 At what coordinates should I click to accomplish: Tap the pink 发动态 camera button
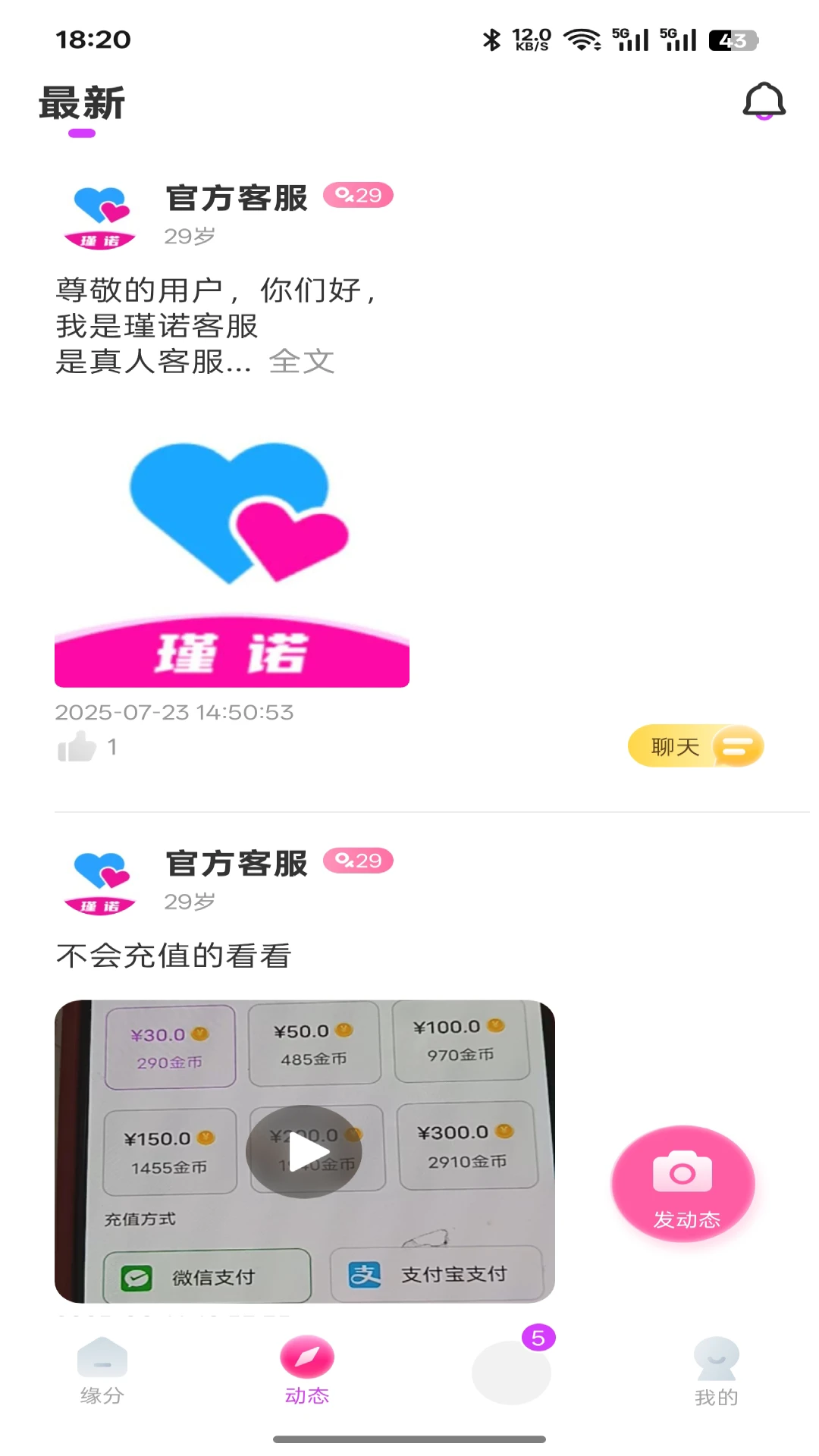[x=682, y=1185]
